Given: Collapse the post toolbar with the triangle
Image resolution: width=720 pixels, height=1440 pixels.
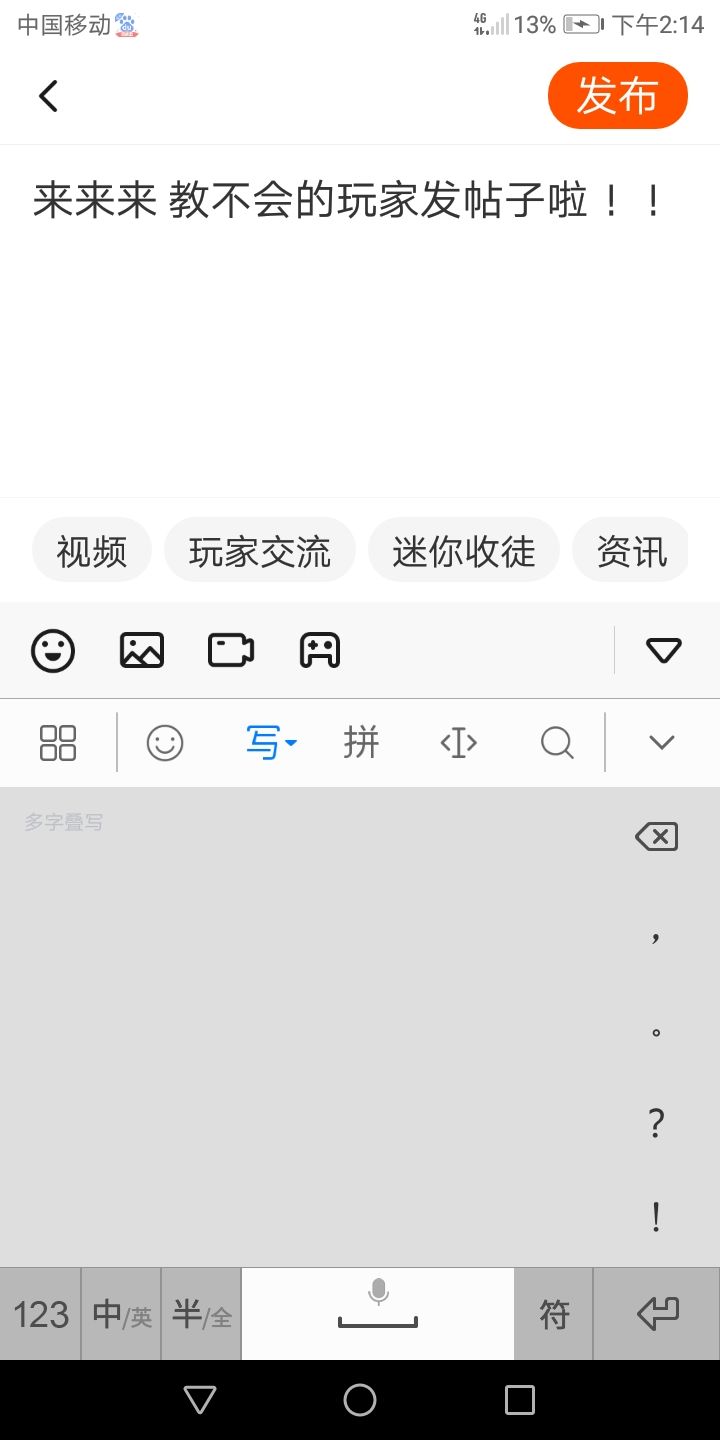Looking at the screenshot, I should tap(663, 650).
